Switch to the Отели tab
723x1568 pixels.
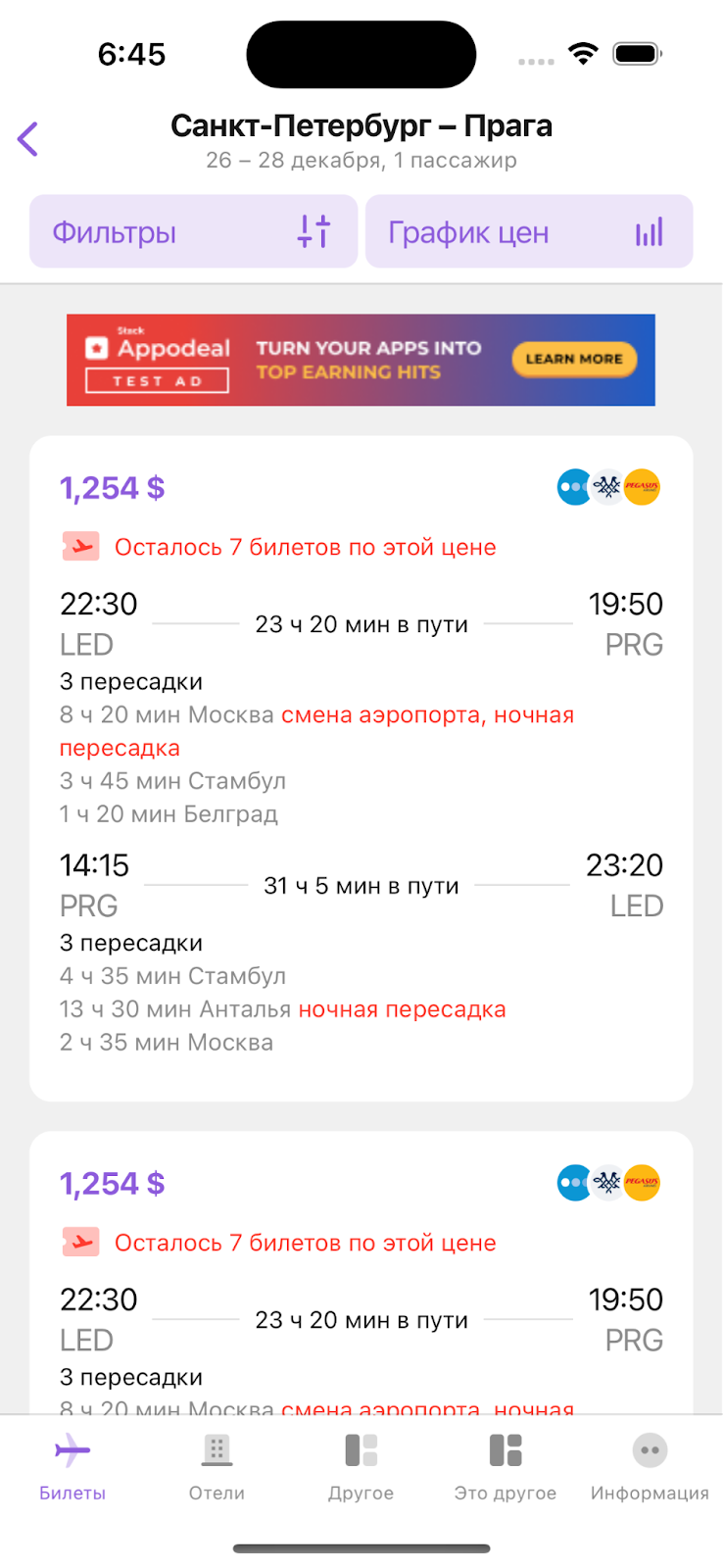coord(217,1466)
